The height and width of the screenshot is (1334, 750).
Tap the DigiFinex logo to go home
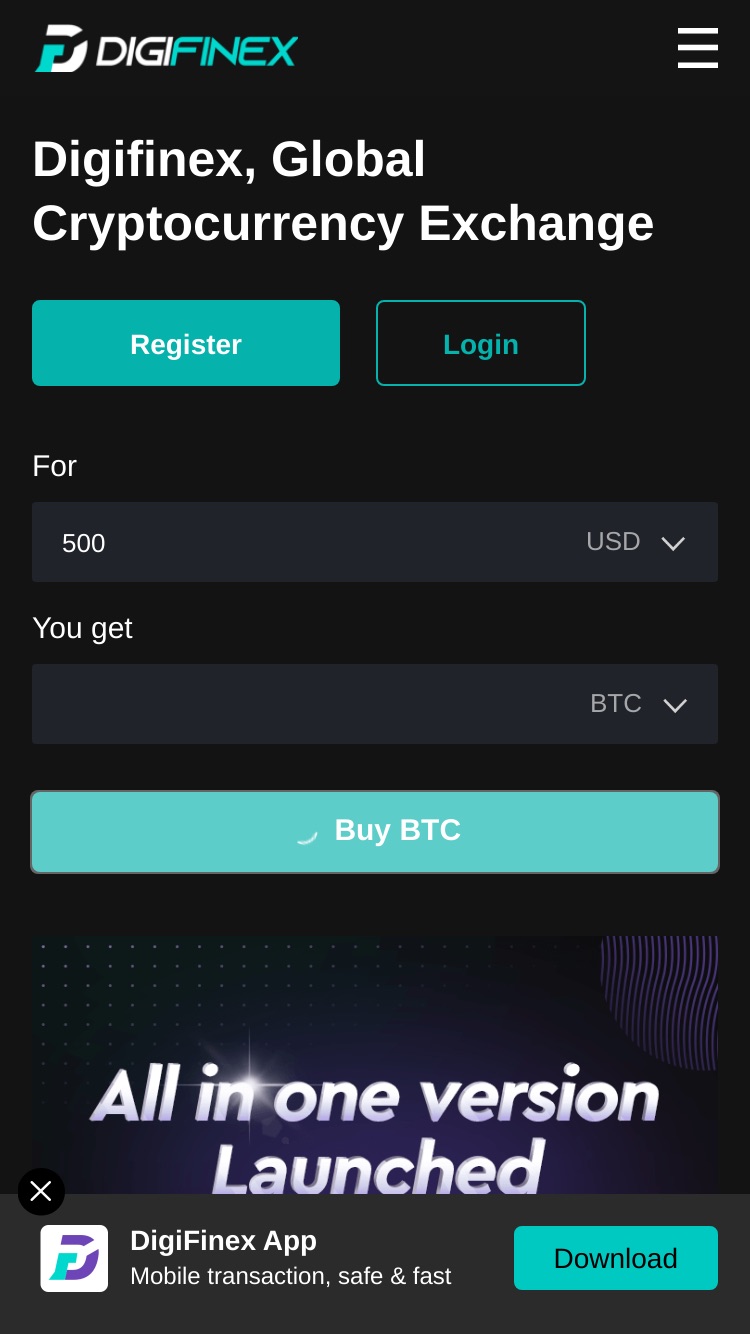[x=167, y=49]
